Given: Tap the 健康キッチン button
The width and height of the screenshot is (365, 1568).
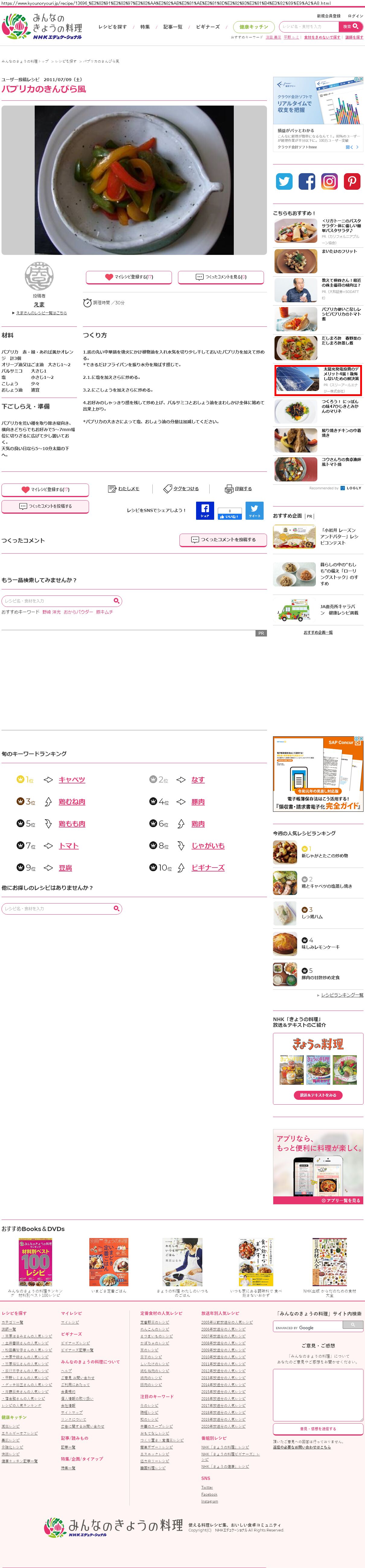Looking at the screenshot, I should point(254,27).
